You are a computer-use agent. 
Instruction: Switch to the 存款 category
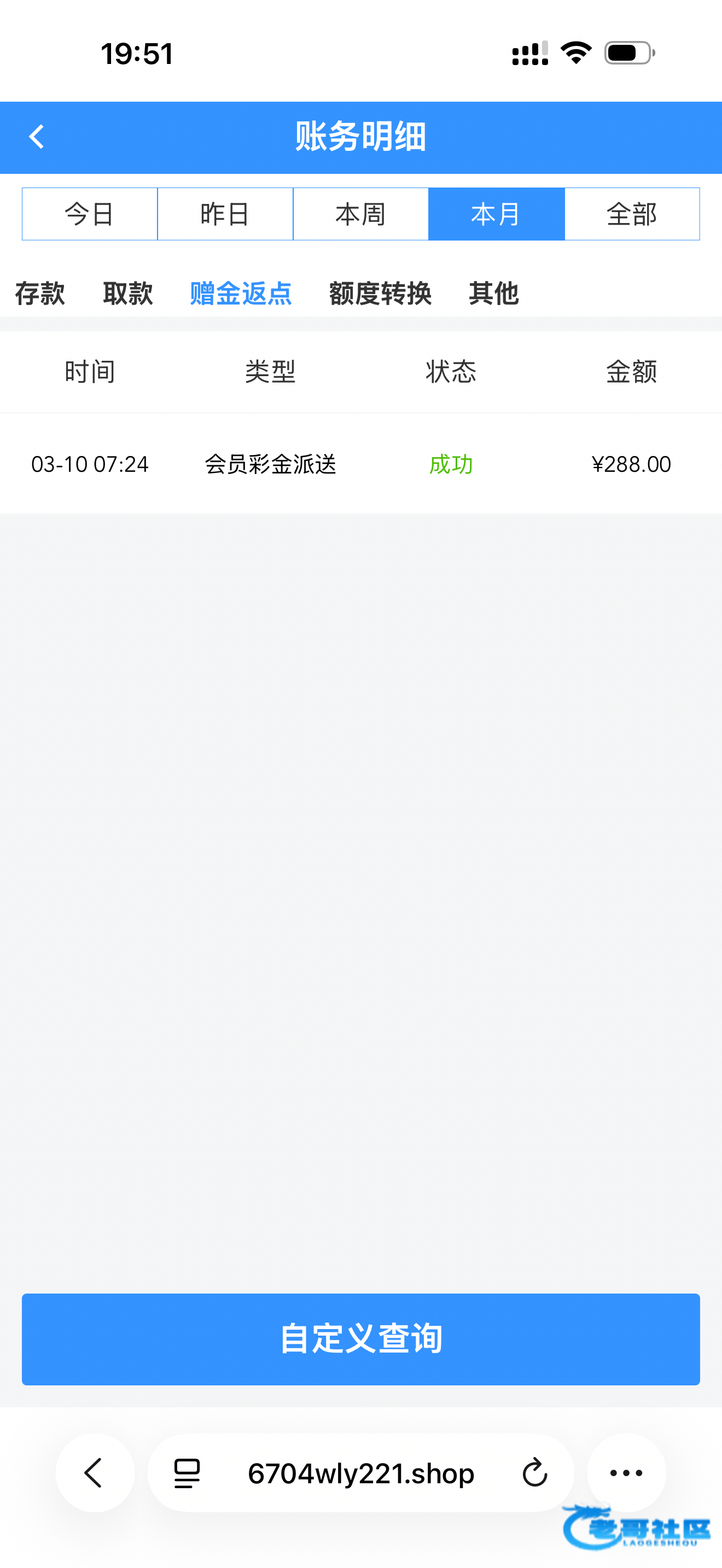click(40, 294)
